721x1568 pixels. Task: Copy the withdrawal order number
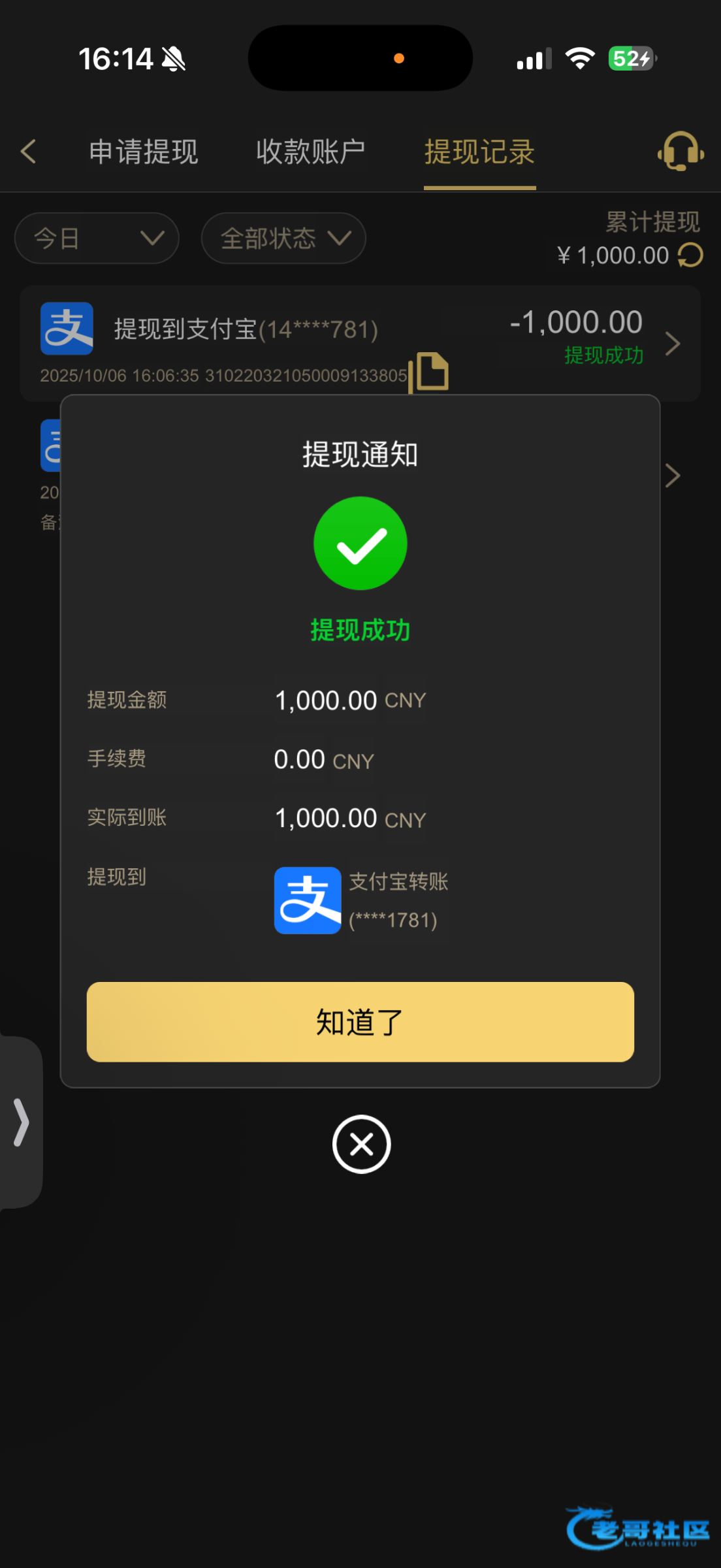(x=429, y=372)
